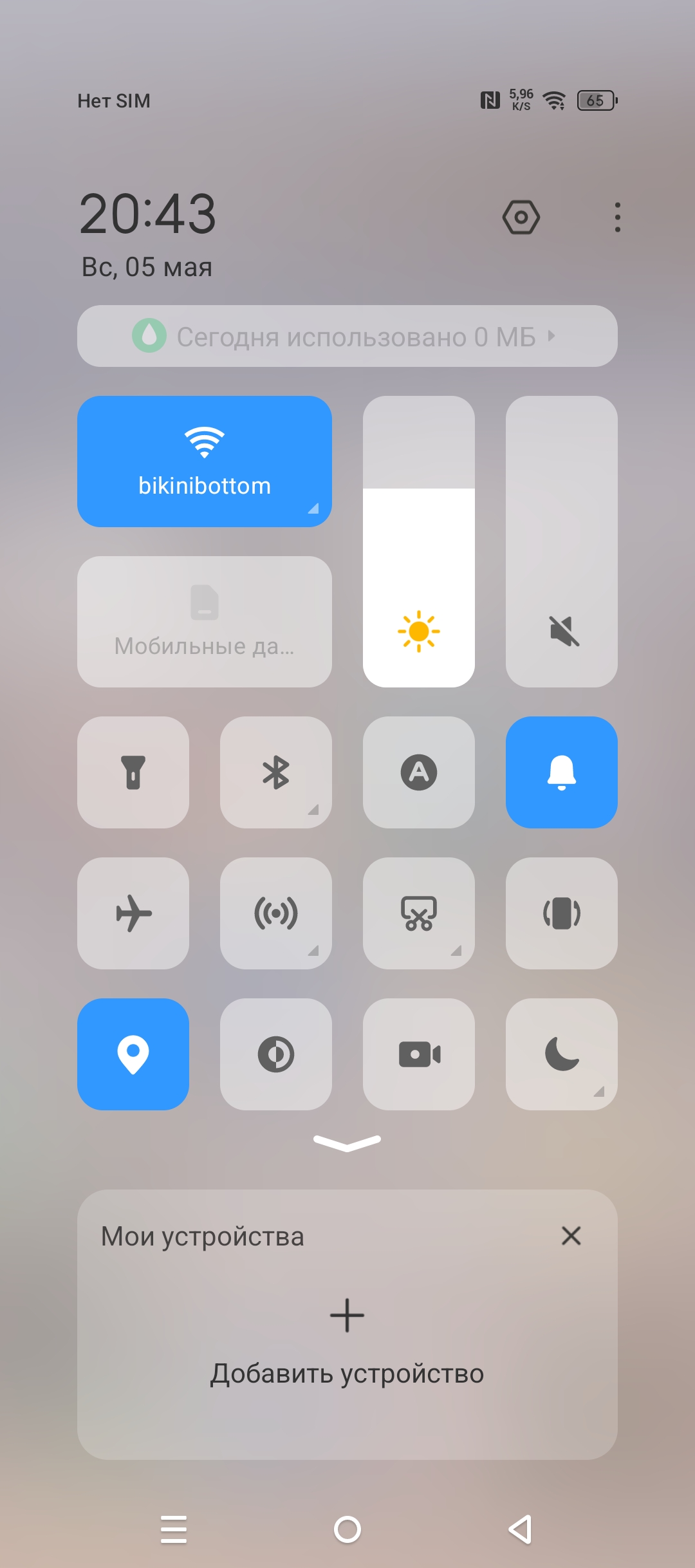Open the three-dot overflow menu
Viewport: 695px width, 1568px height.
(617, 218)
